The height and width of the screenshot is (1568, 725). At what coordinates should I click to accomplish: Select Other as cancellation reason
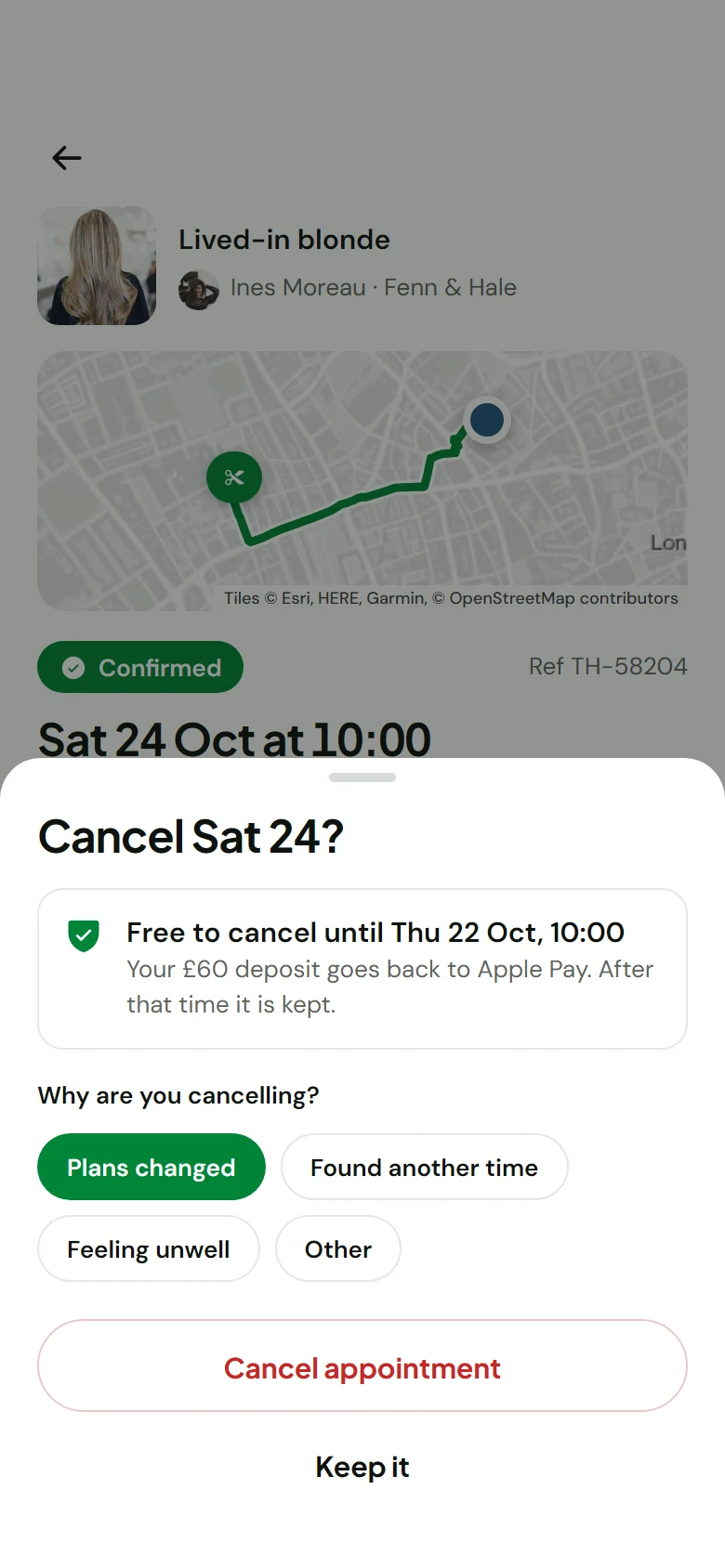[338, 1248]
